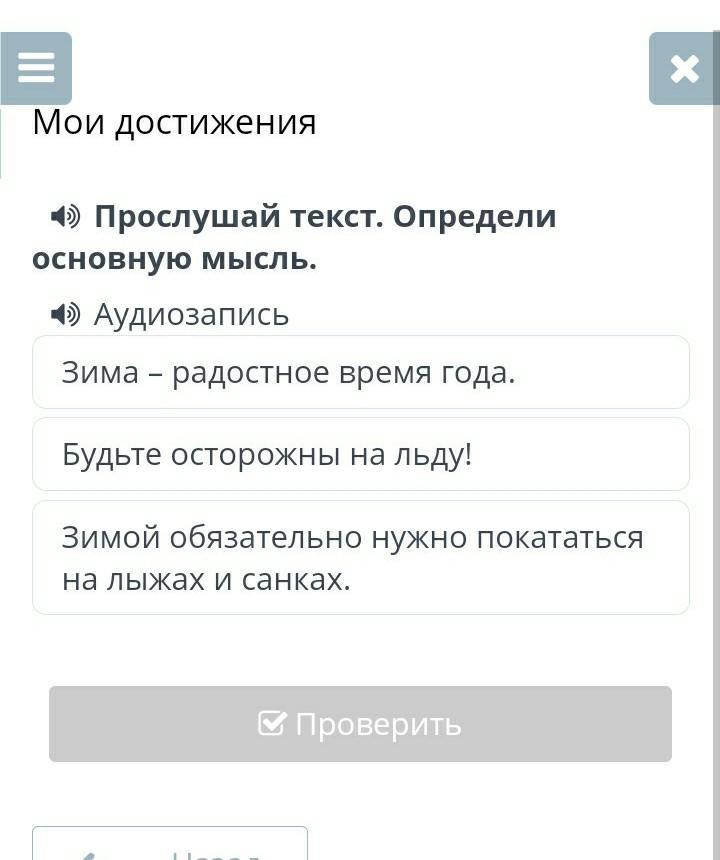Image resolution: width=720 pixels, height=860 pixels.
Task: Tap the Проверить check button
Action: (x=360, y=724)
